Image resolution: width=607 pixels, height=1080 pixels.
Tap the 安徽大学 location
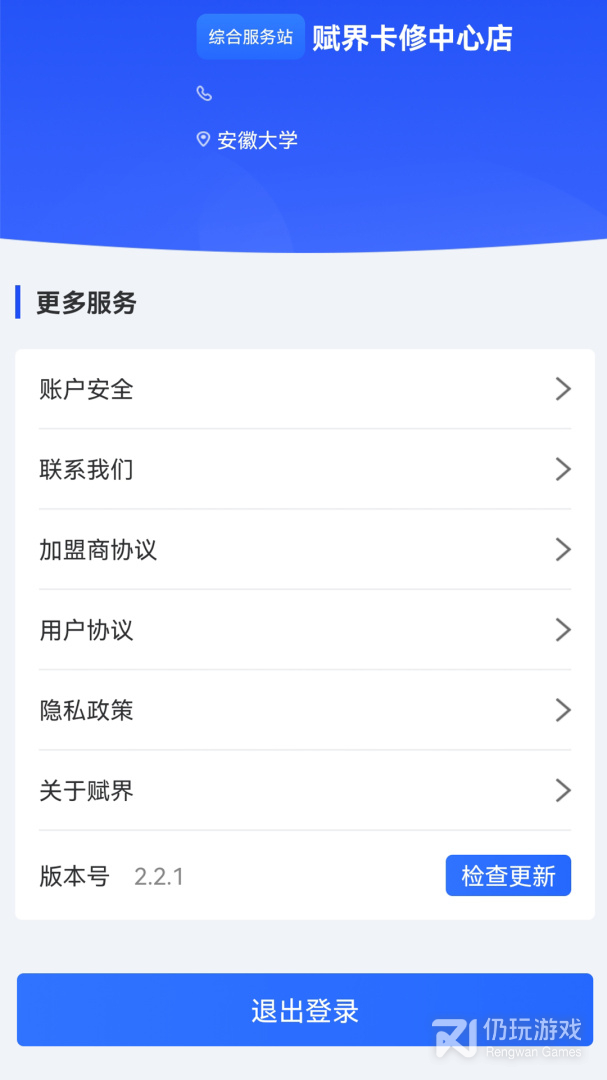256,140
